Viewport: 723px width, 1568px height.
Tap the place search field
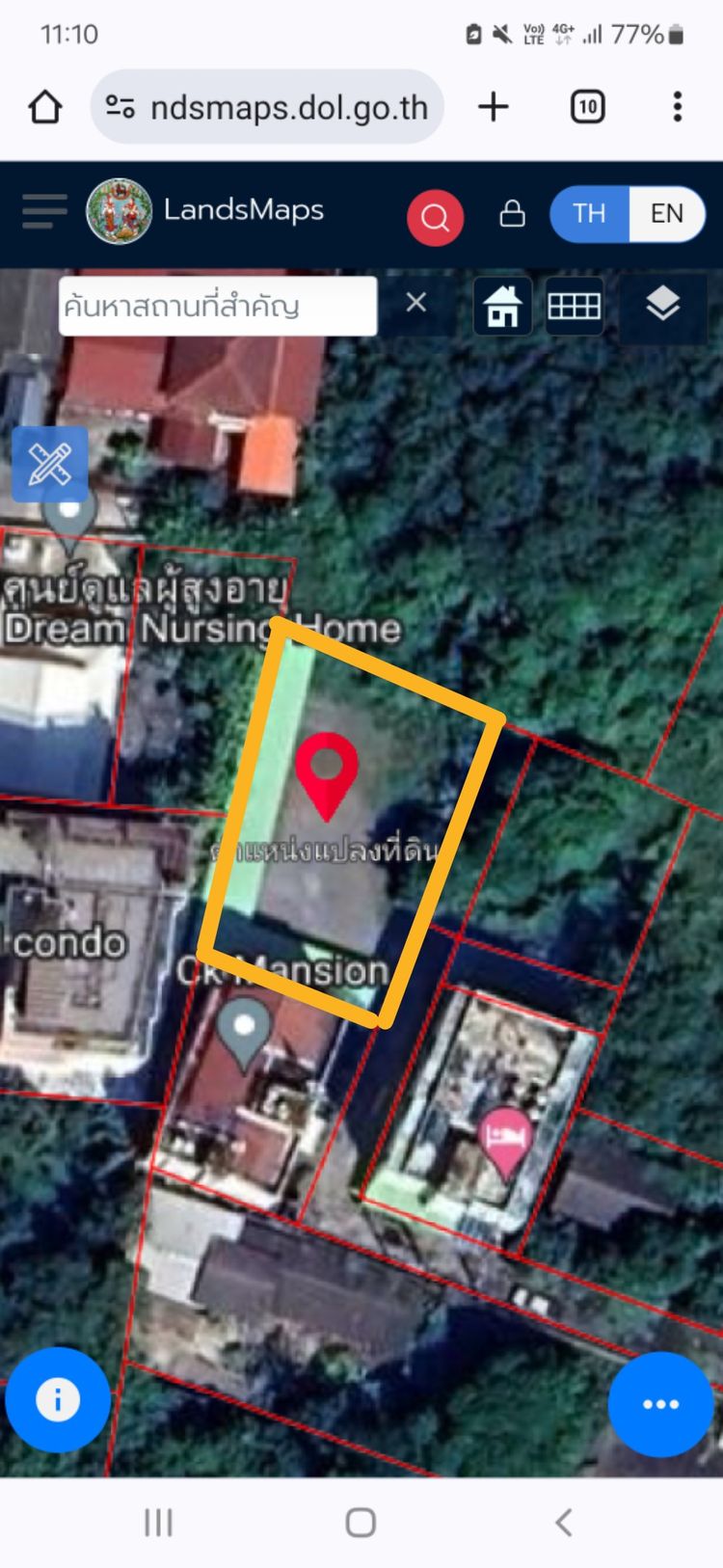coord(218,307)
